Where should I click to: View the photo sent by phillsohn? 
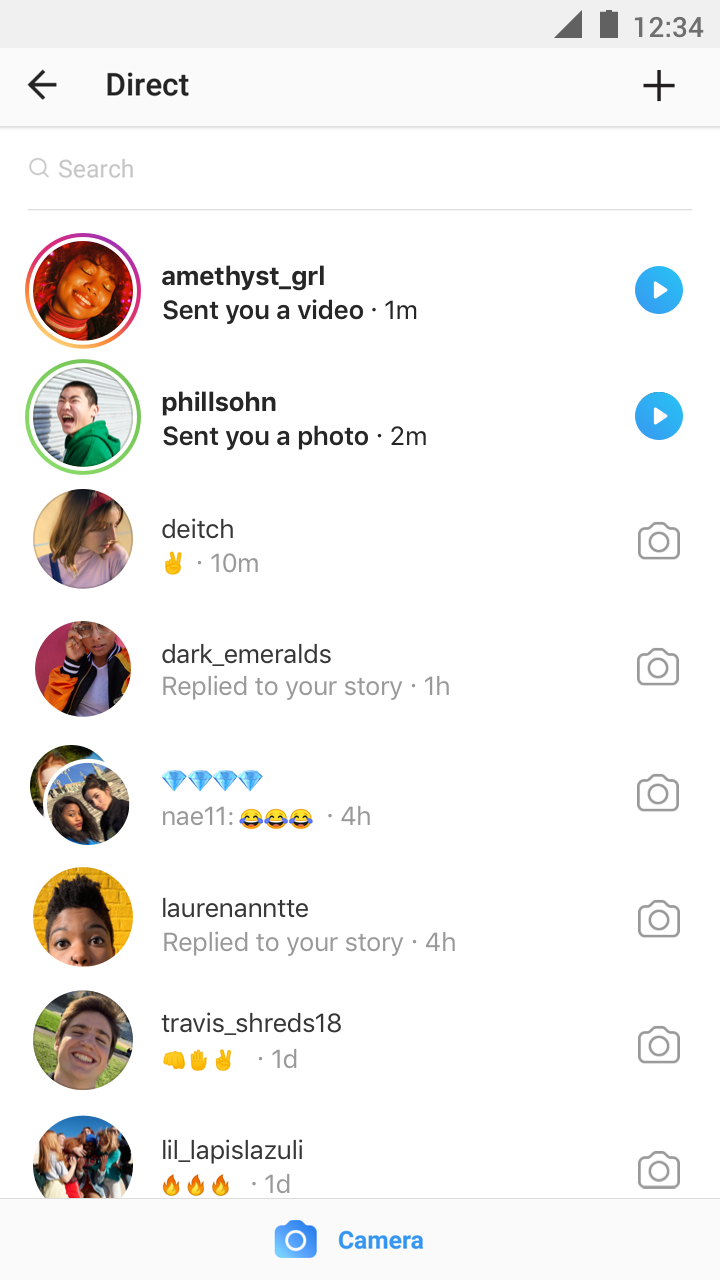[658, 417]
